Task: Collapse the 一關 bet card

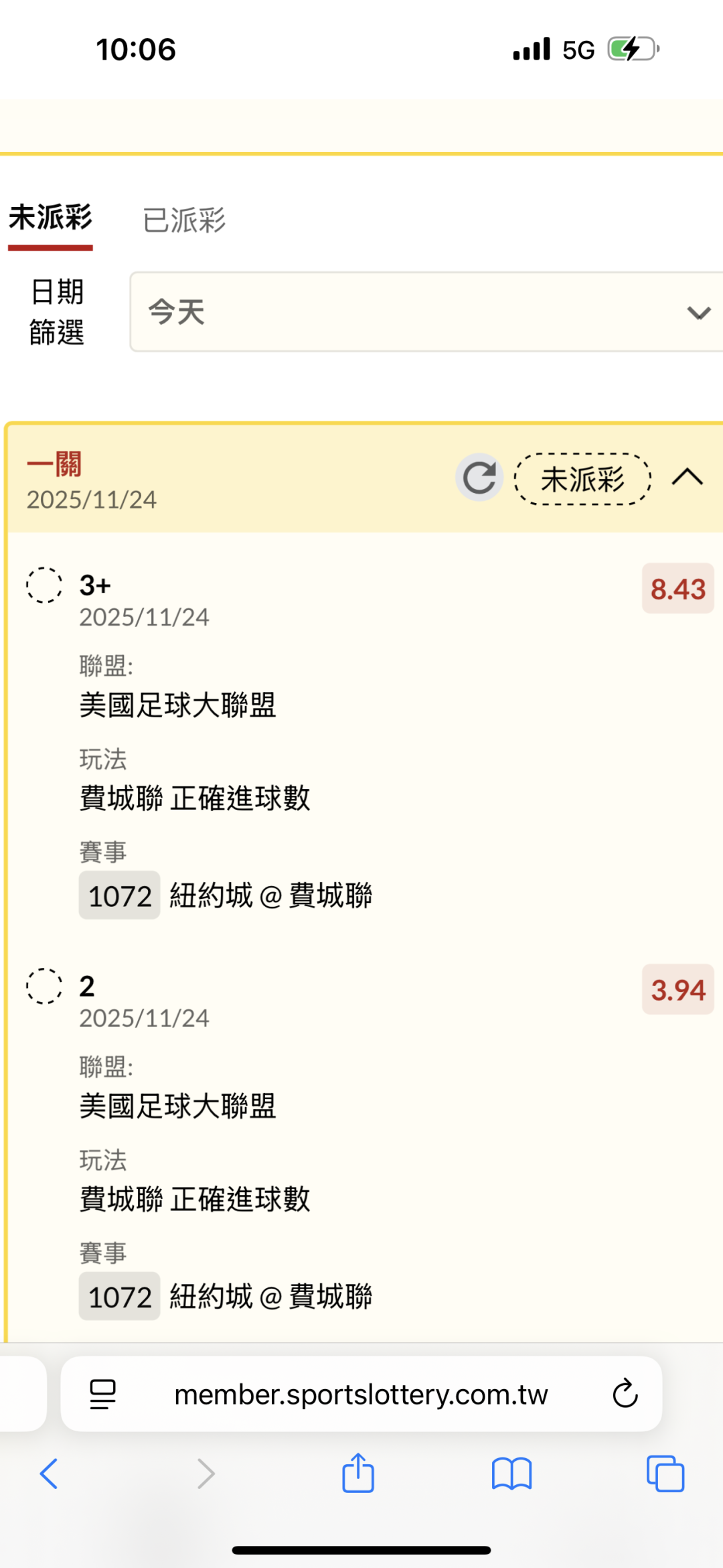Action: tap(687, 478)
